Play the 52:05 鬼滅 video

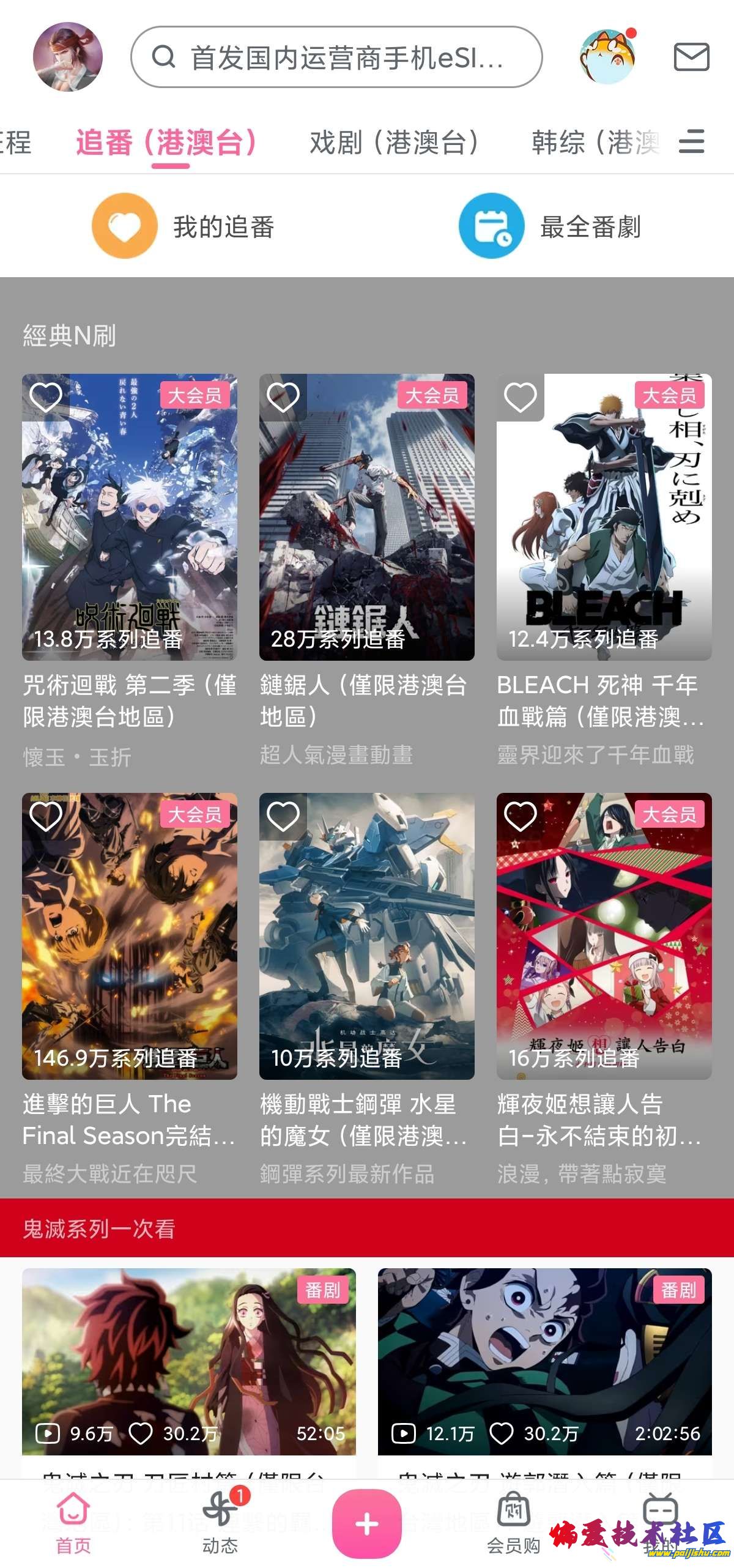188,1361
